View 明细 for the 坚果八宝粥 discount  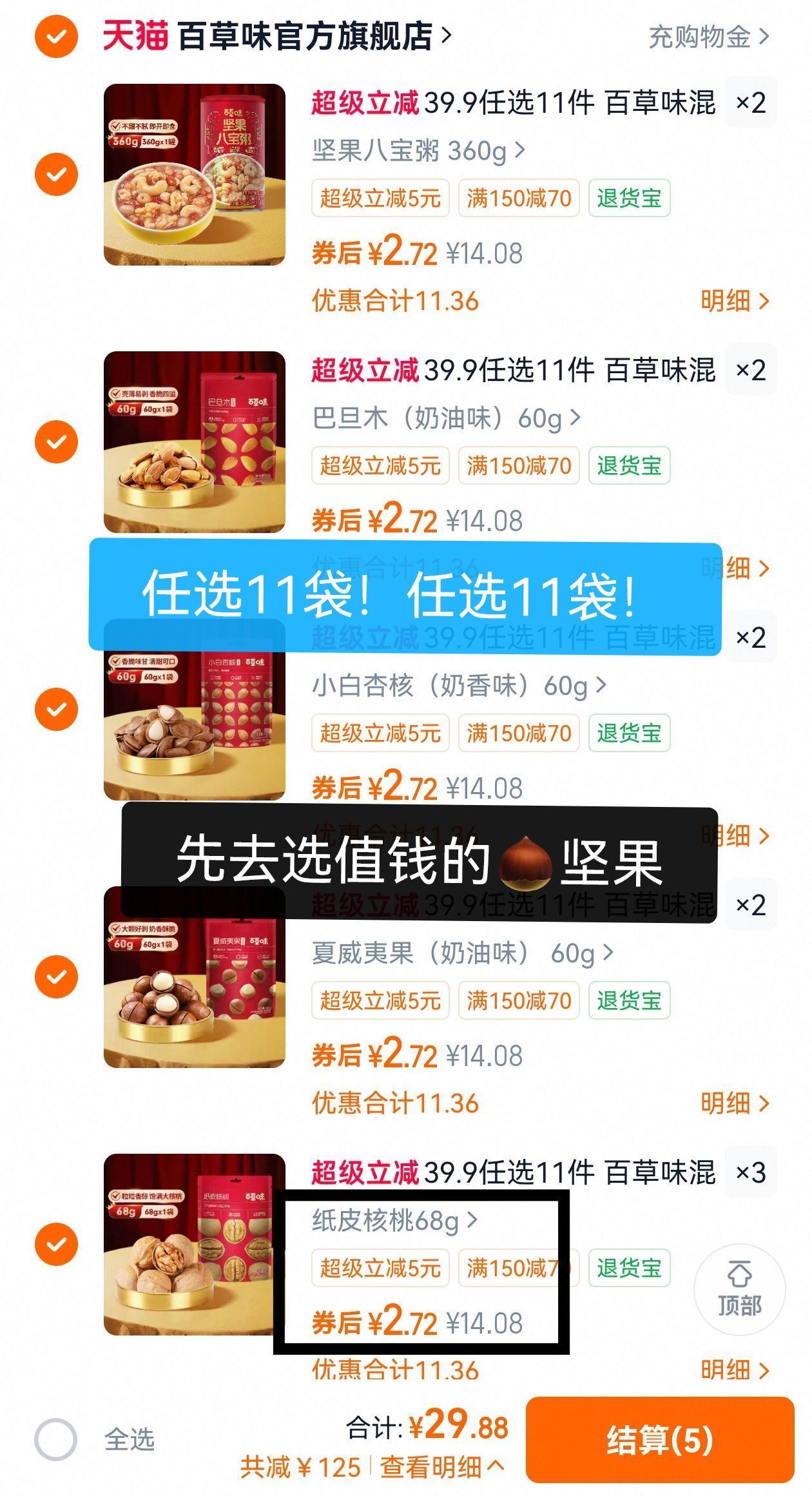735,301
